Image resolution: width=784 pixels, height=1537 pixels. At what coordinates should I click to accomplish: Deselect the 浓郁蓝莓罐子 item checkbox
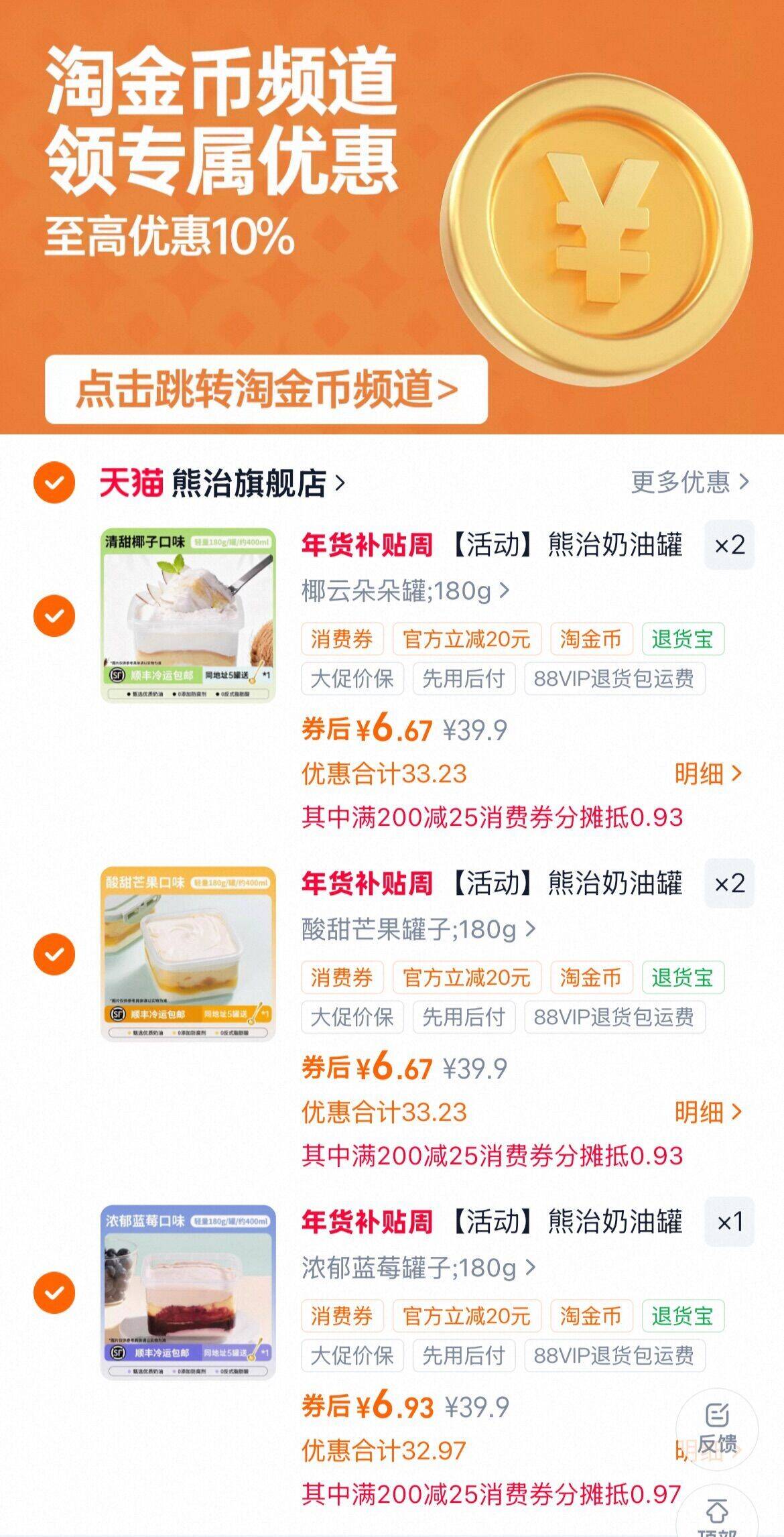click(x=54, y=1292)
